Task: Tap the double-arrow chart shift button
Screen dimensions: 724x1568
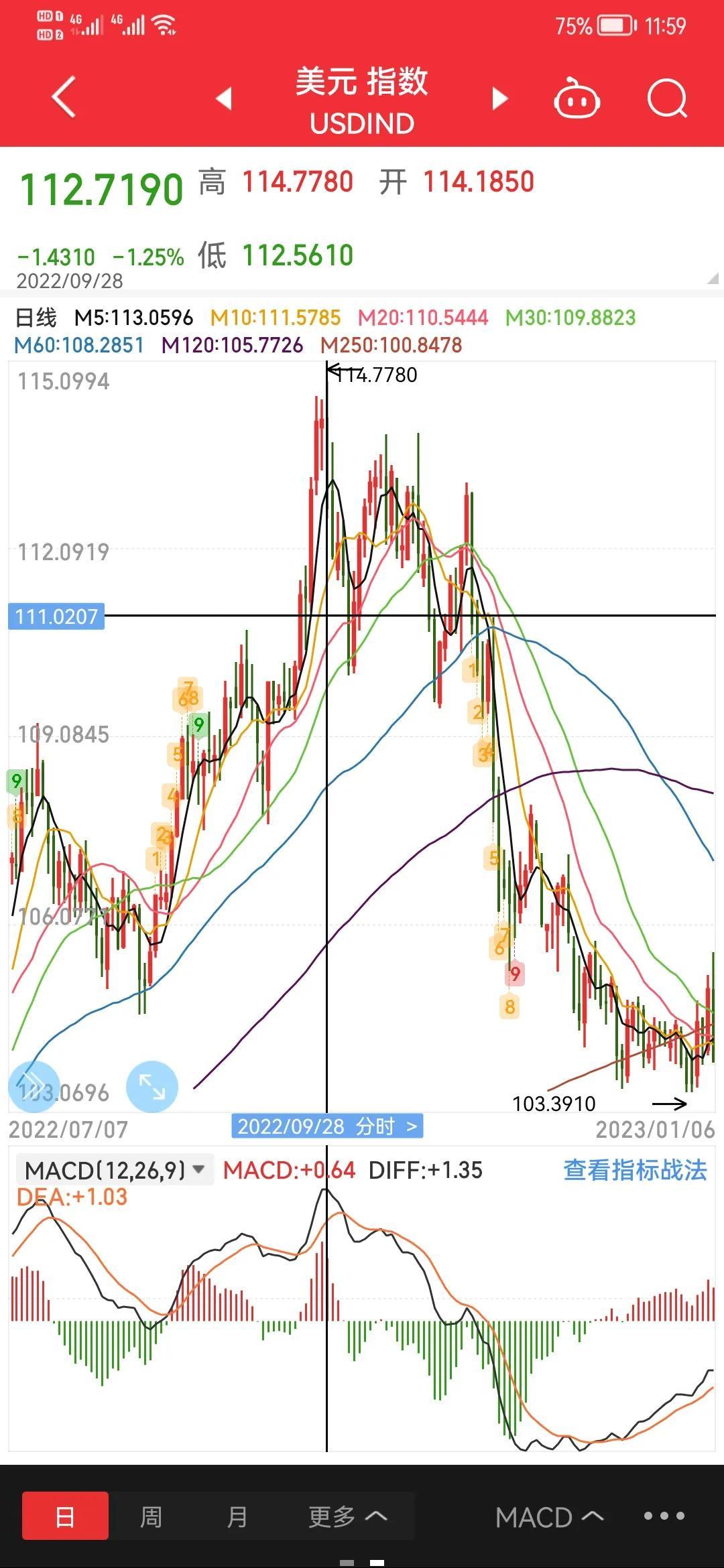Action: click(34, 1087)
